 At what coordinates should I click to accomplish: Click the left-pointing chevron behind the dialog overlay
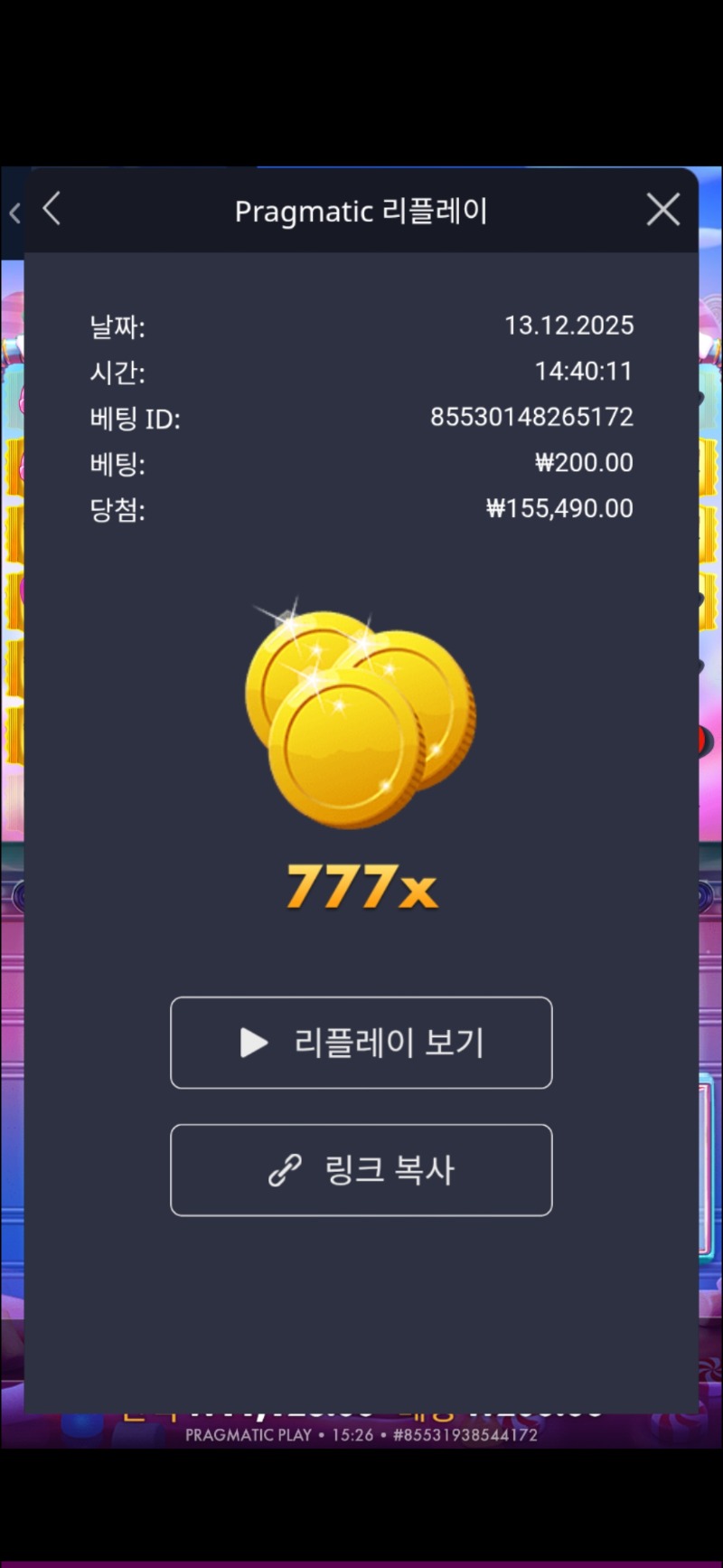pos(14,213)
